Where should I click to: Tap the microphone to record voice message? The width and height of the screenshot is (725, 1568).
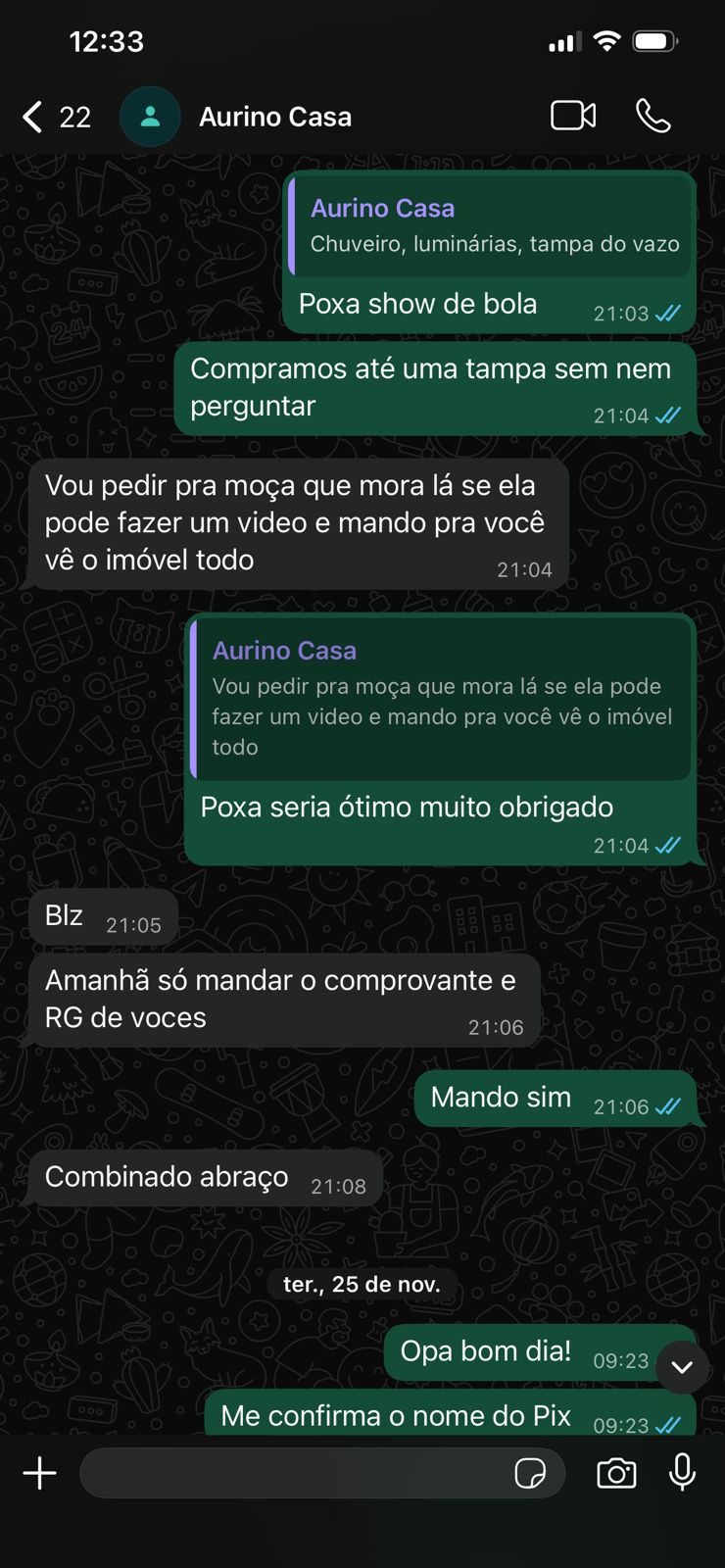pyautogui.click(x=682, y=1472)
